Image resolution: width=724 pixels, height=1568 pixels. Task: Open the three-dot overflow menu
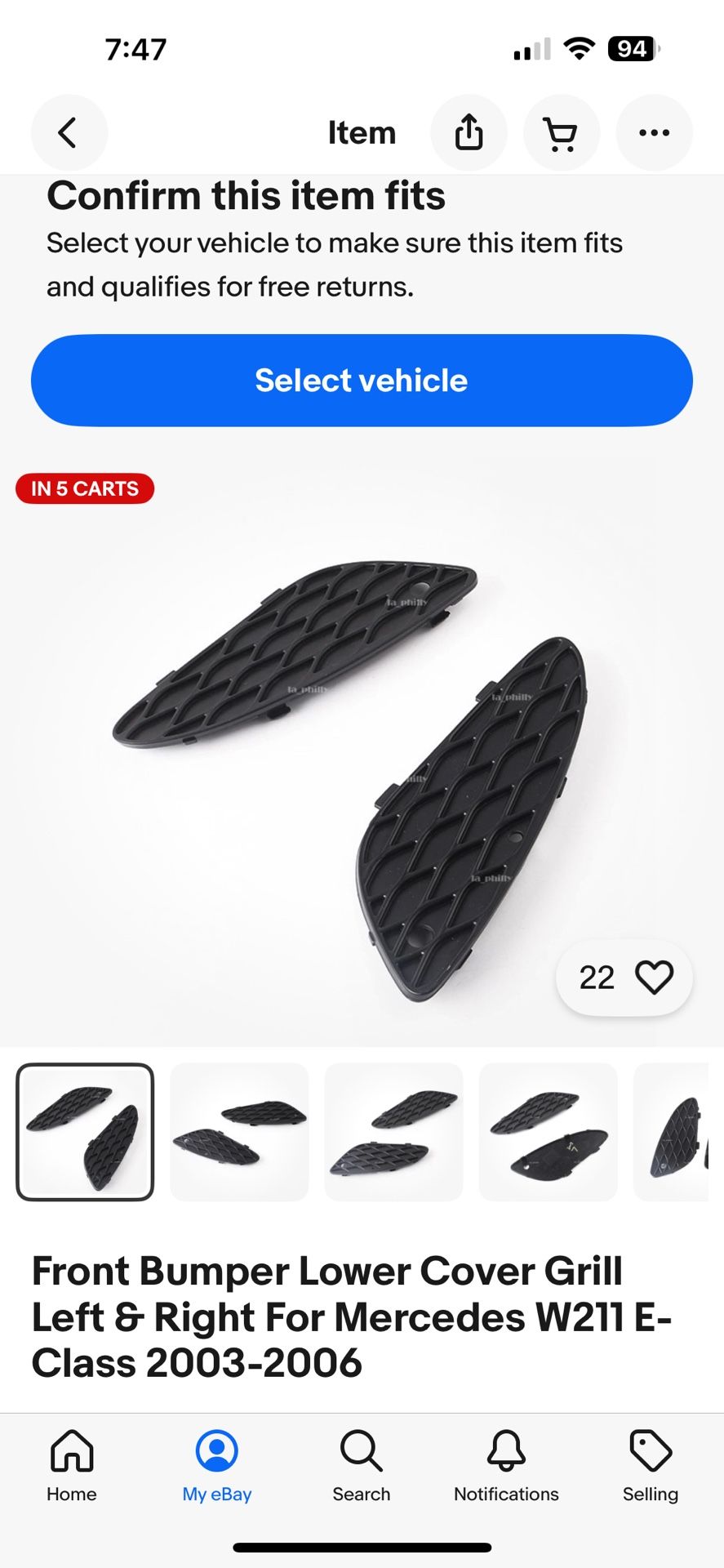[x=654, y=132]
